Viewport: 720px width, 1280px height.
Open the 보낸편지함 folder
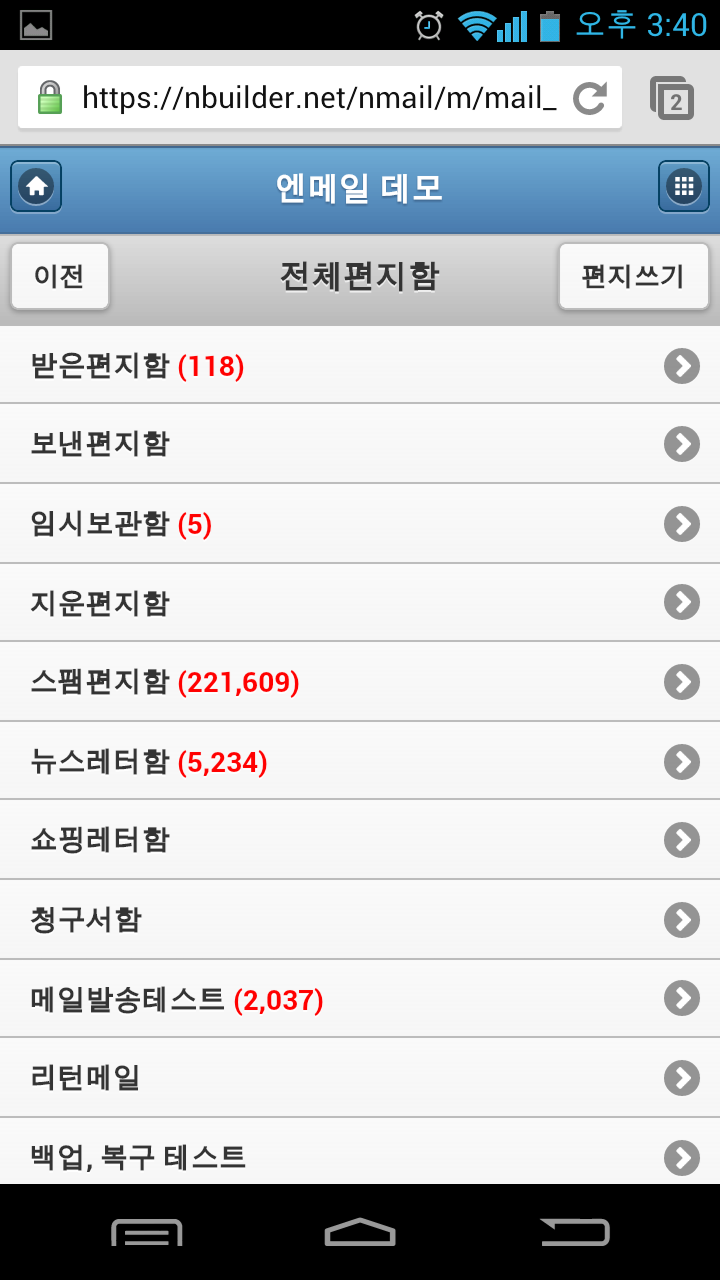pos(360,444)
